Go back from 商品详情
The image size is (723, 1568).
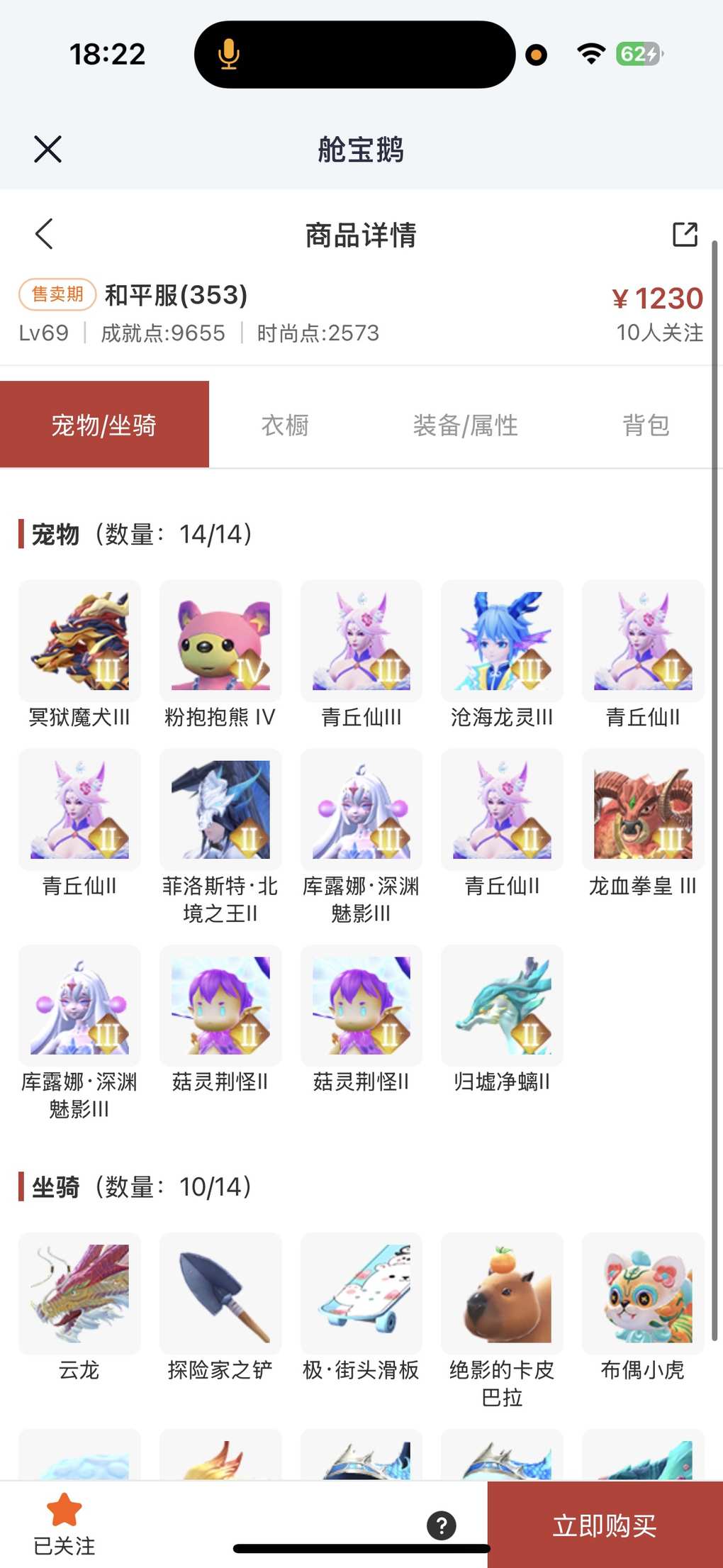44,234
